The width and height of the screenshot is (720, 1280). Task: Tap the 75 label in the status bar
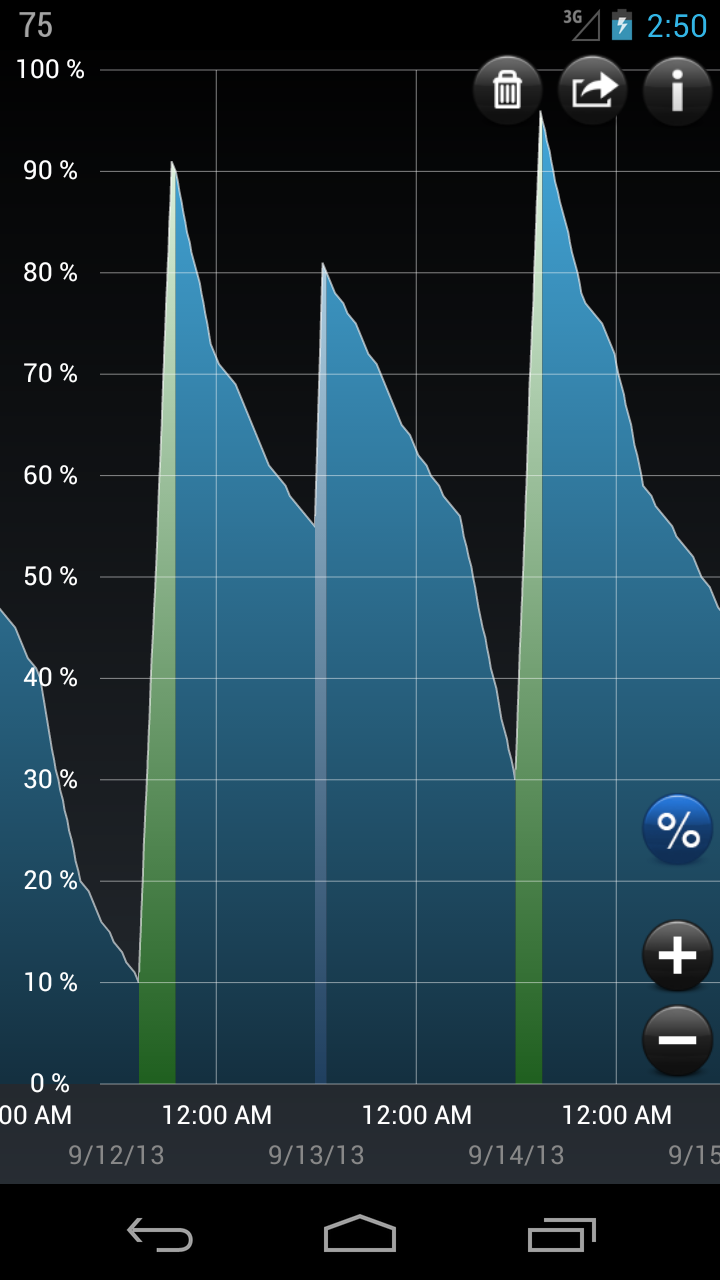coord(38,25)
